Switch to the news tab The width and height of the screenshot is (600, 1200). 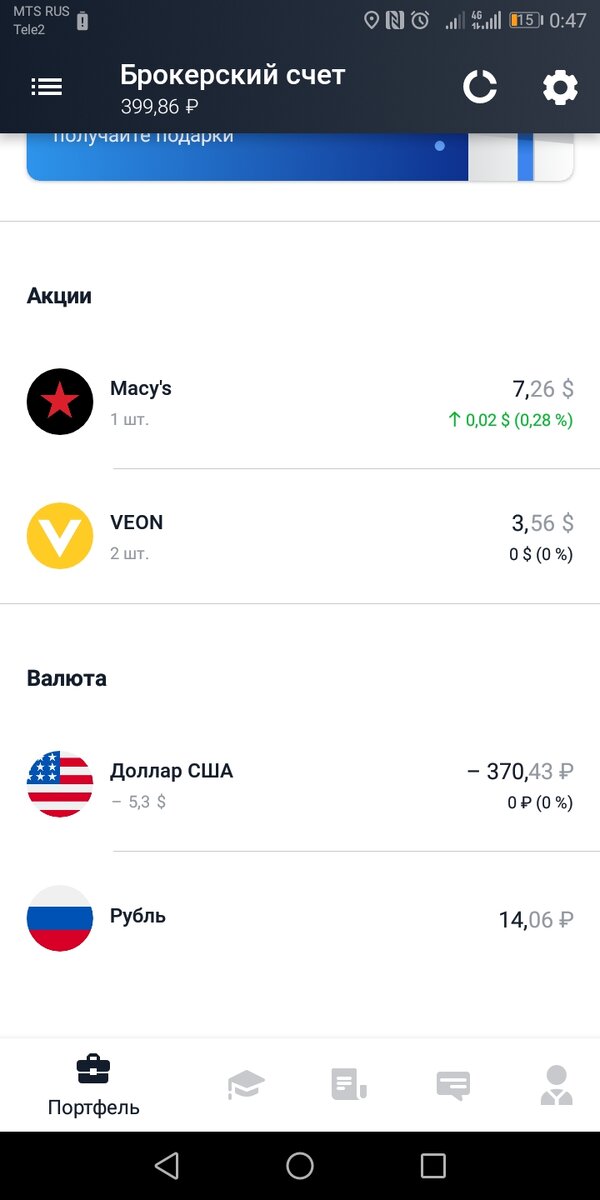[349, 1084]
